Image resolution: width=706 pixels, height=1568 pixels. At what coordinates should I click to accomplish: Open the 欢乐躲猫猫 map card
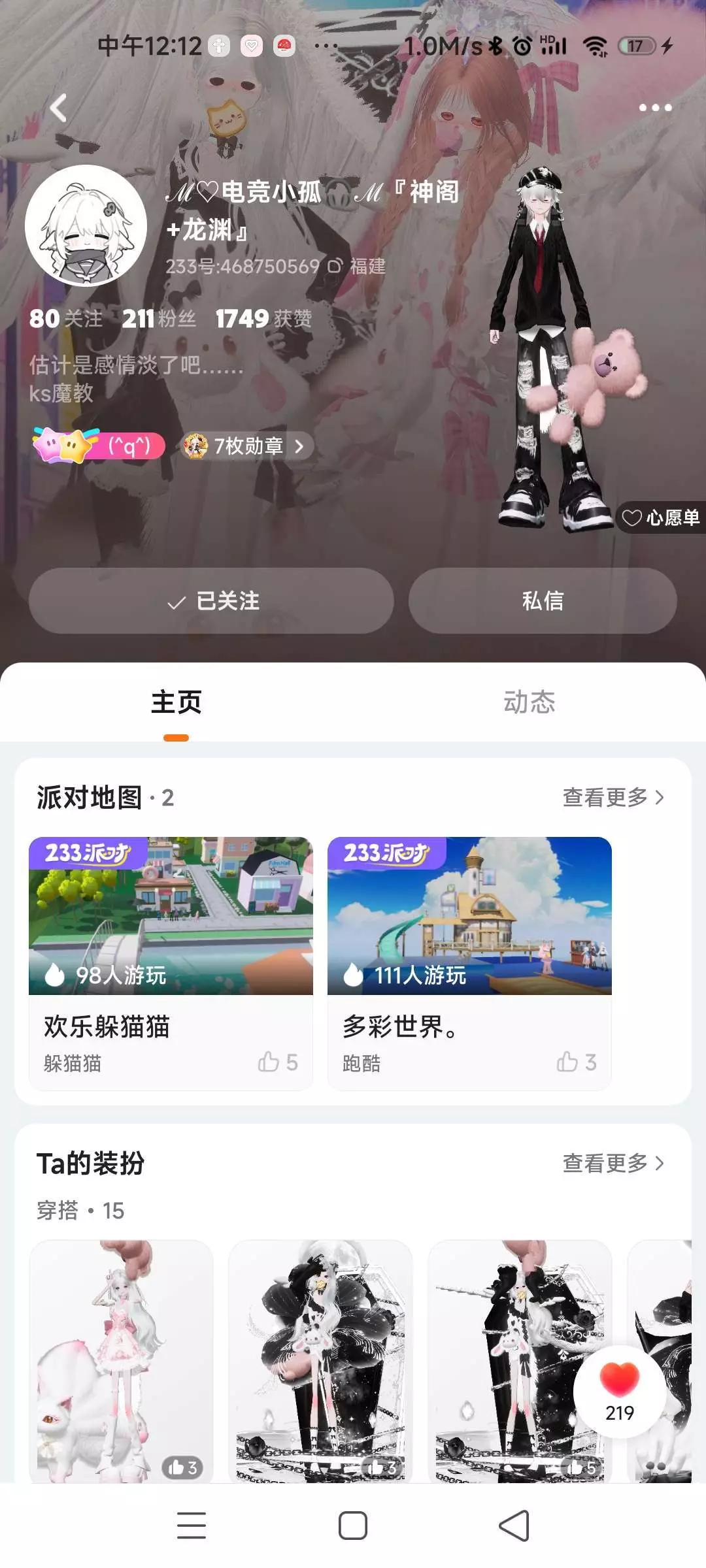pos(171,963)
